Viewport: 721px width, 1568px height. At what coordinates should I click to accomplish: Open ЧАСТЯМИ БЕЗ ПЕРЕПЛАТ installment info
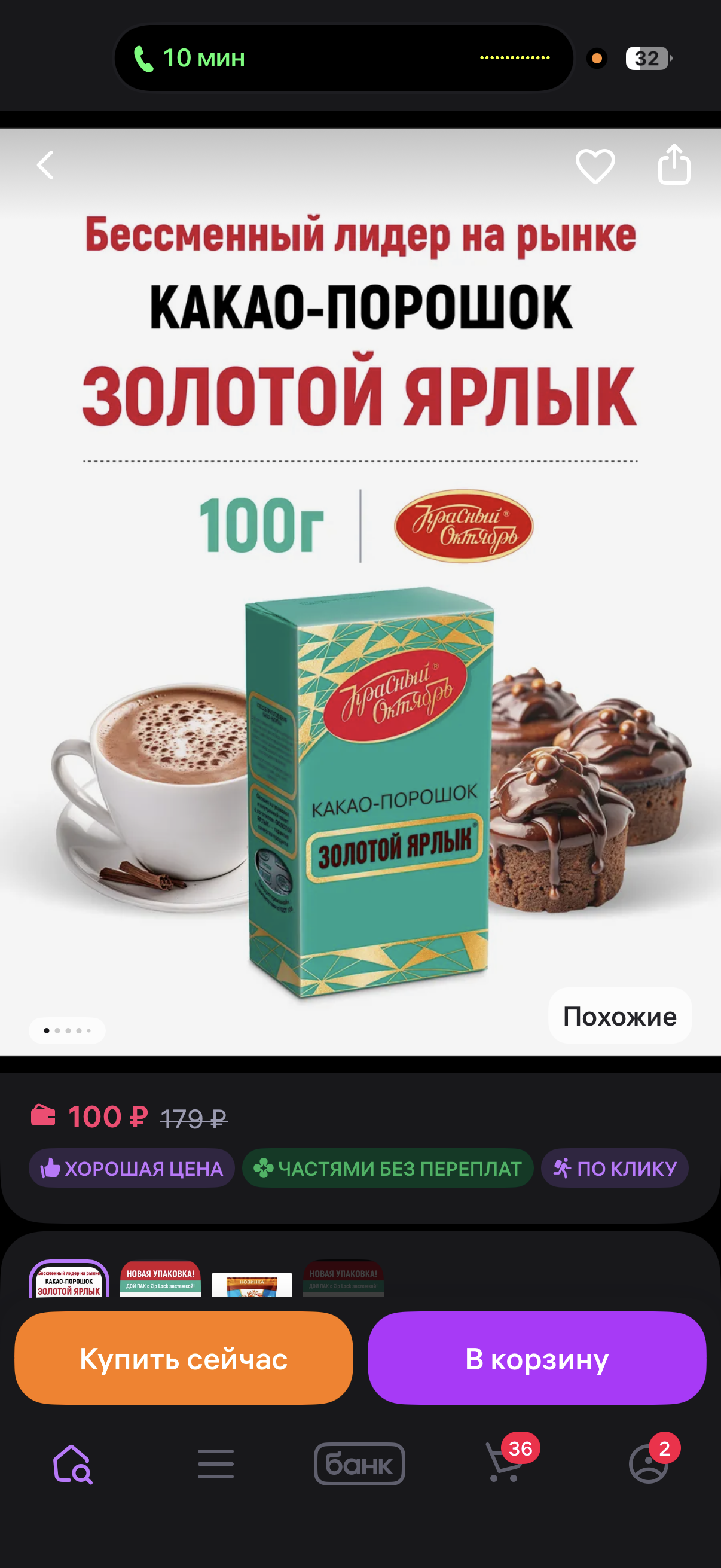point(387,1168)
